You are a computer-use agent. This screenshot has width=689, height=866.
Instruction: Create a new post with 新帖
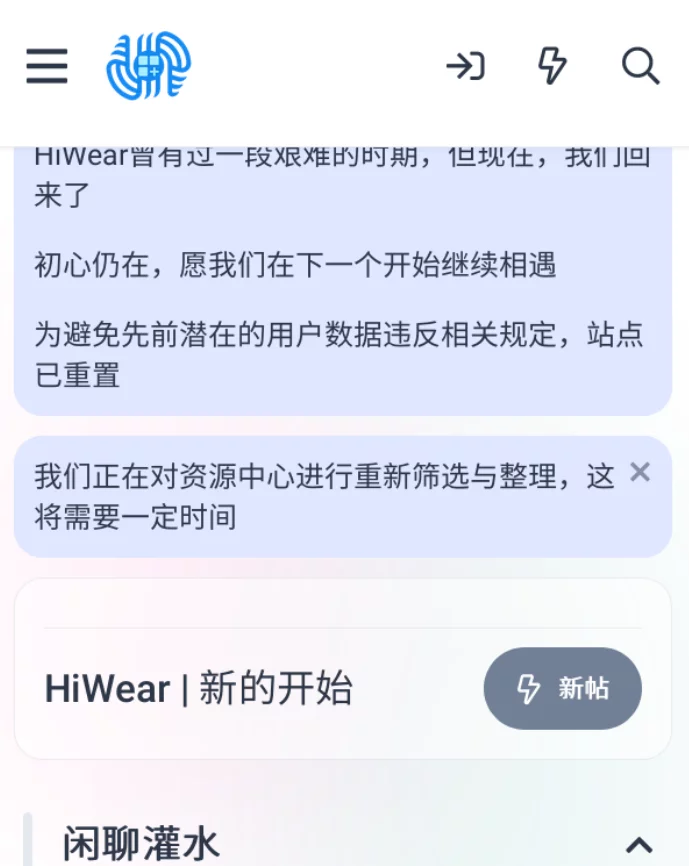point(563,688)
